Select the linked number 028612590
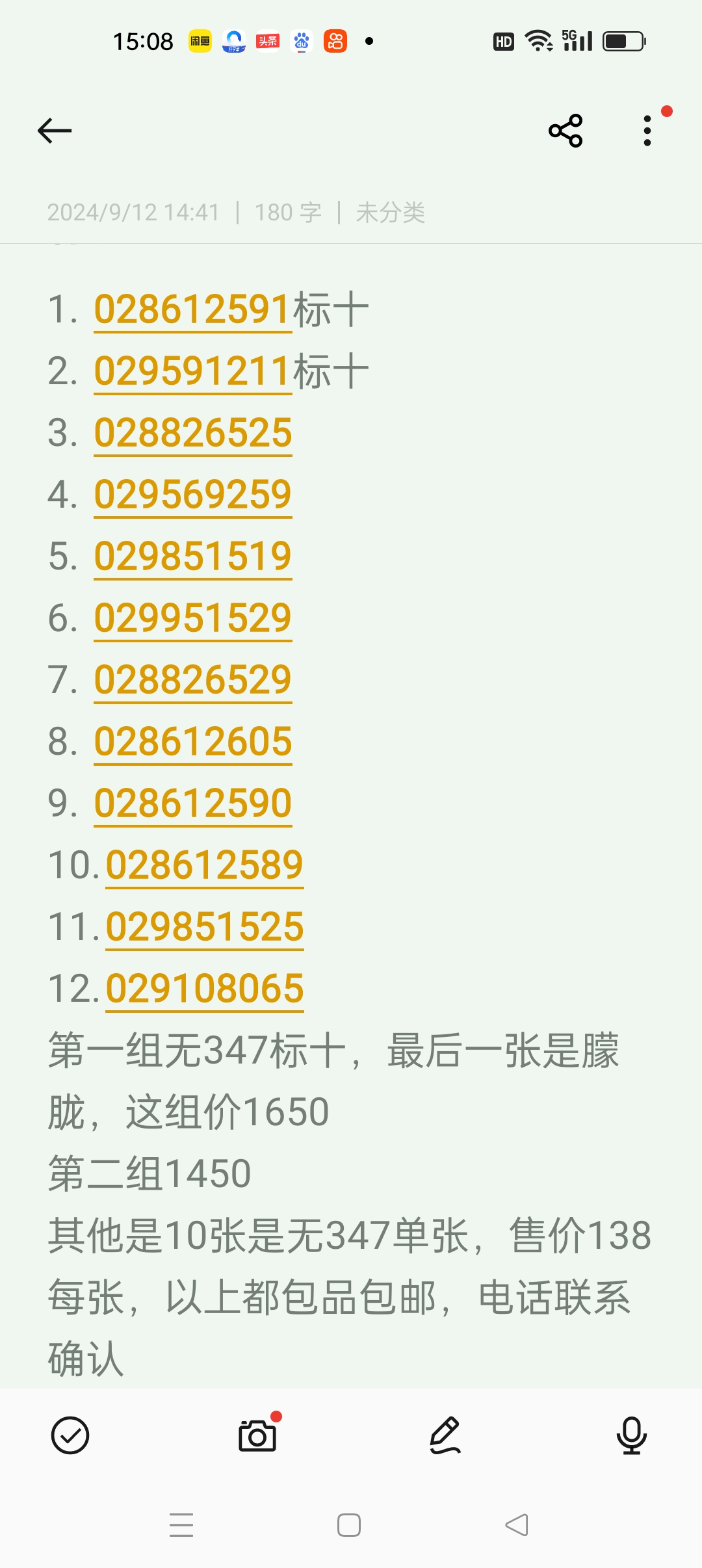This screenshot has height=1568, width=702. tap(192, 804)
